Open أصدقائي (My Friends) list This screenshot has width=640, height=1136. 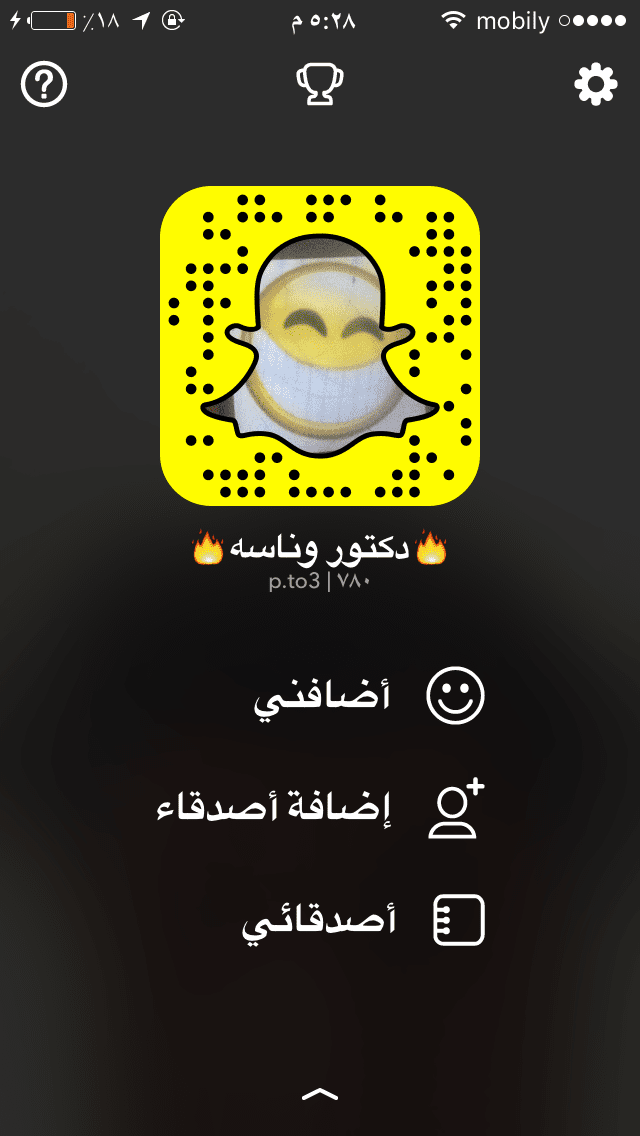[x=362, y=920]
